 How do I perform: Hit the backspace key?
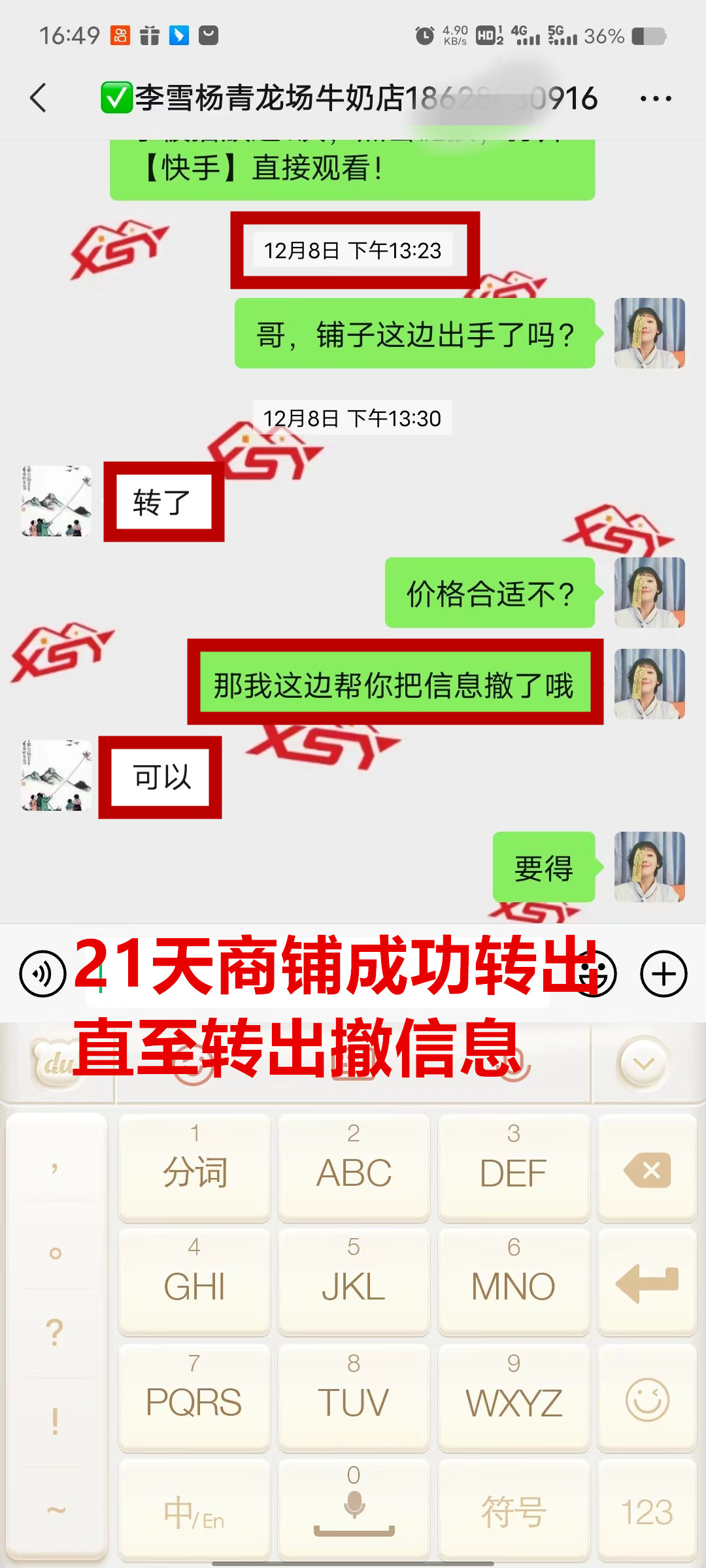tap(647, 1170)
